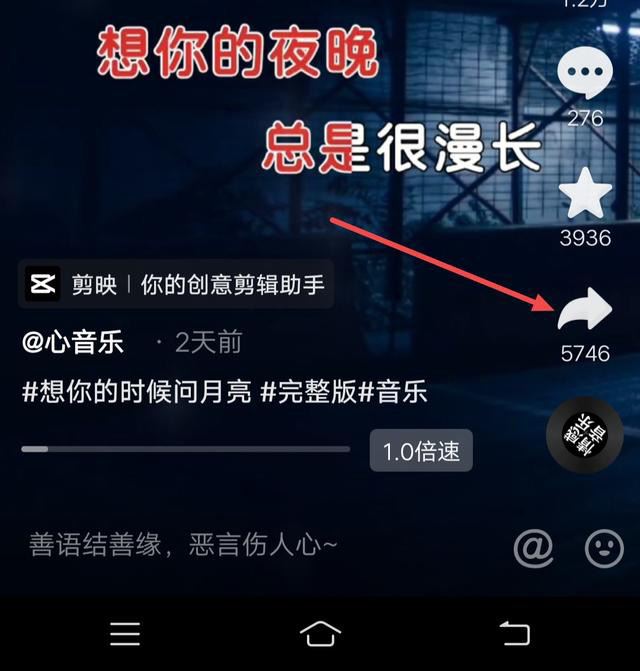Go back with the system back button
The height and width of the screenshot is (671, 640).
(x=514, y=633)
